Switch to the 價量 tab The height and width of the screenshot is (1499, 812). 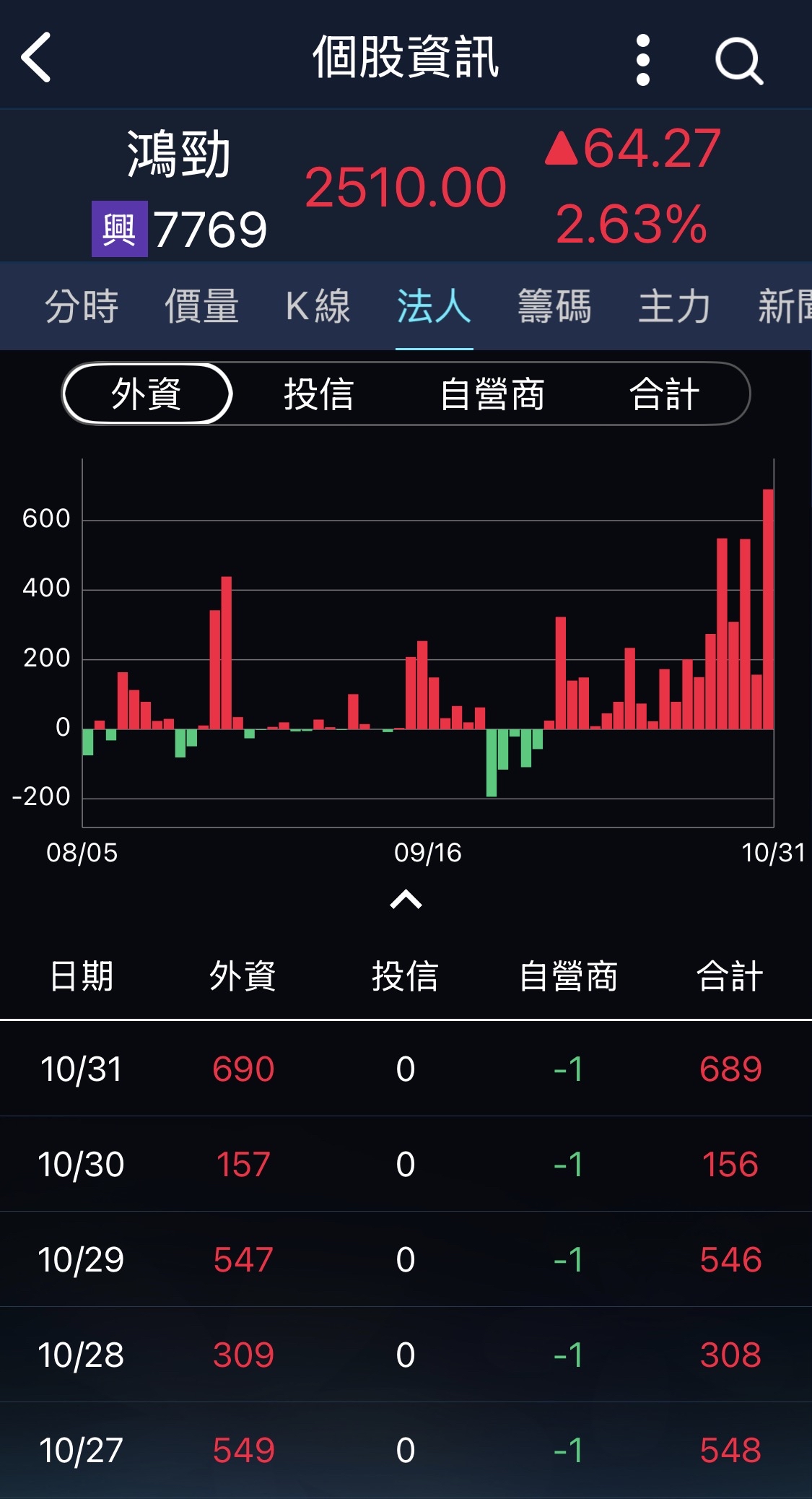coord(201,306)
